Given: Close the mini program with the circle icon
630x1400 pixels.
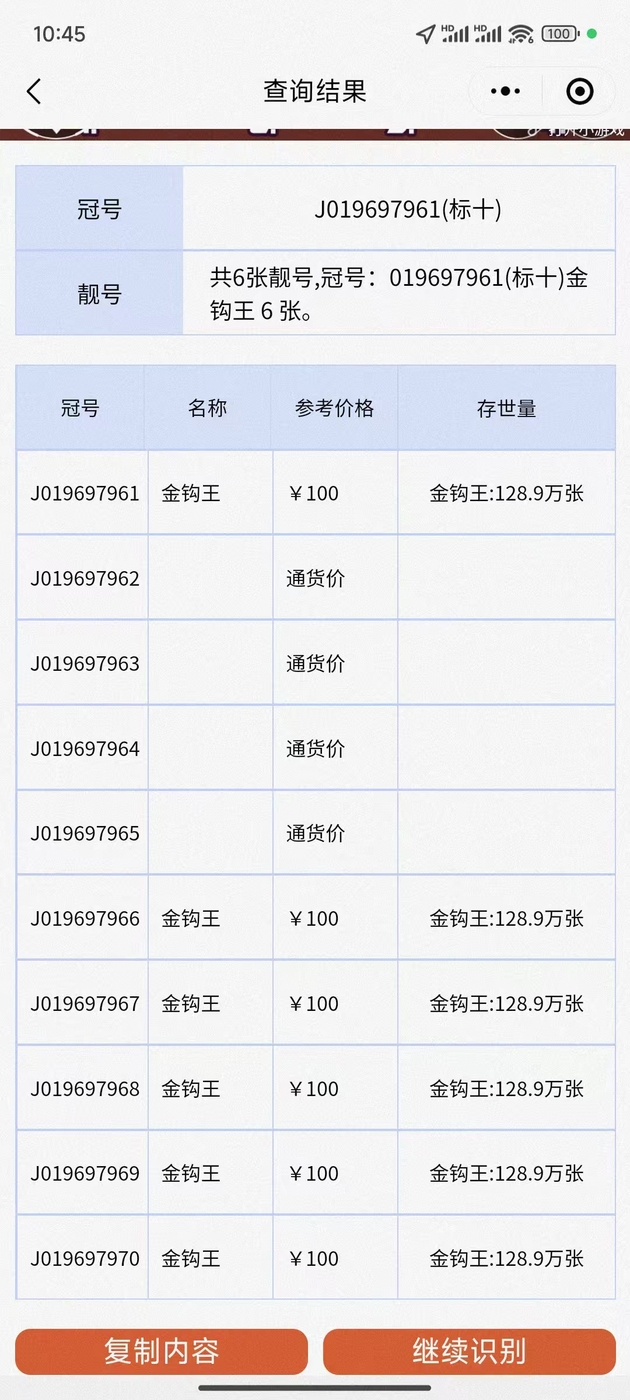Looking at the screenshot, I should (x=580, y=92).
